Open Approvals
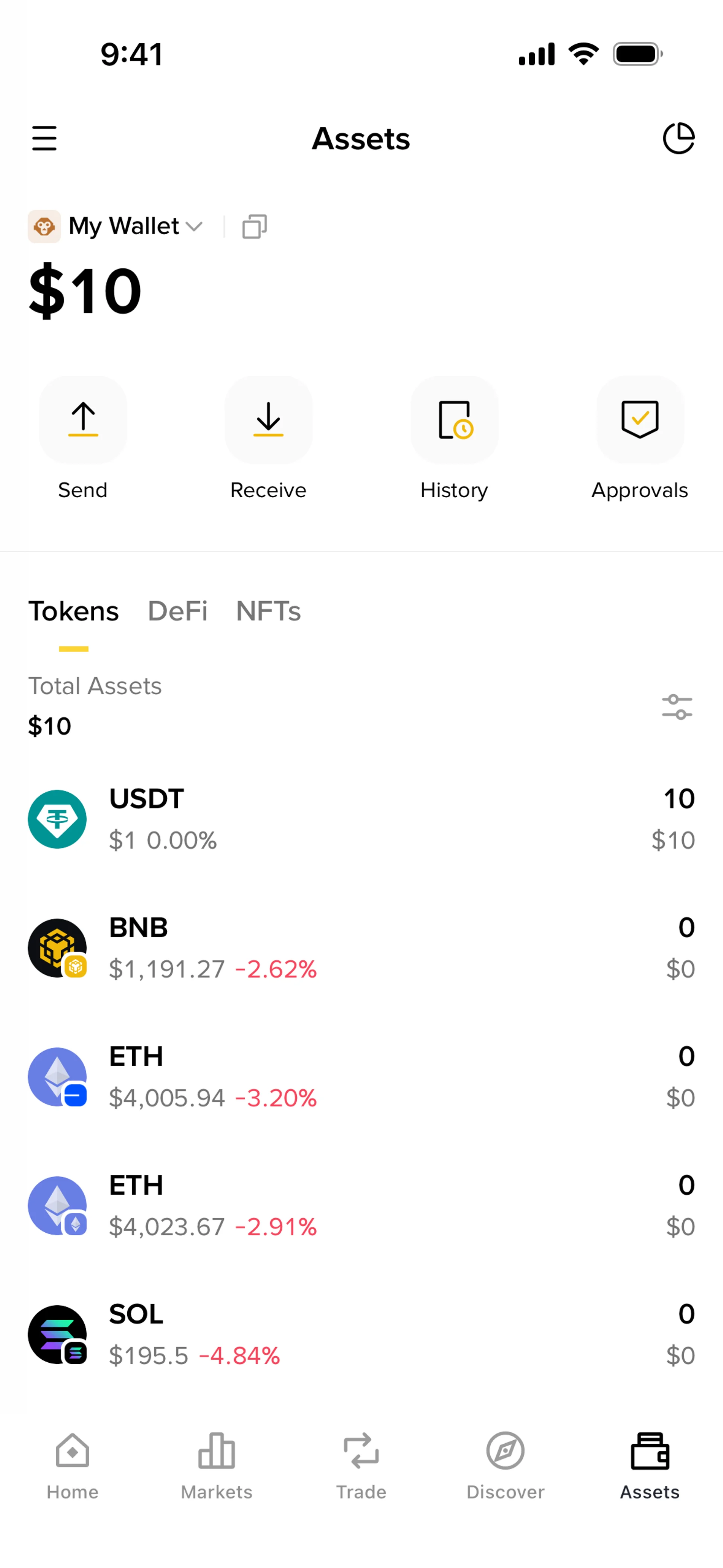Screen dimensions: 723x1568 [x=640, y=420]
